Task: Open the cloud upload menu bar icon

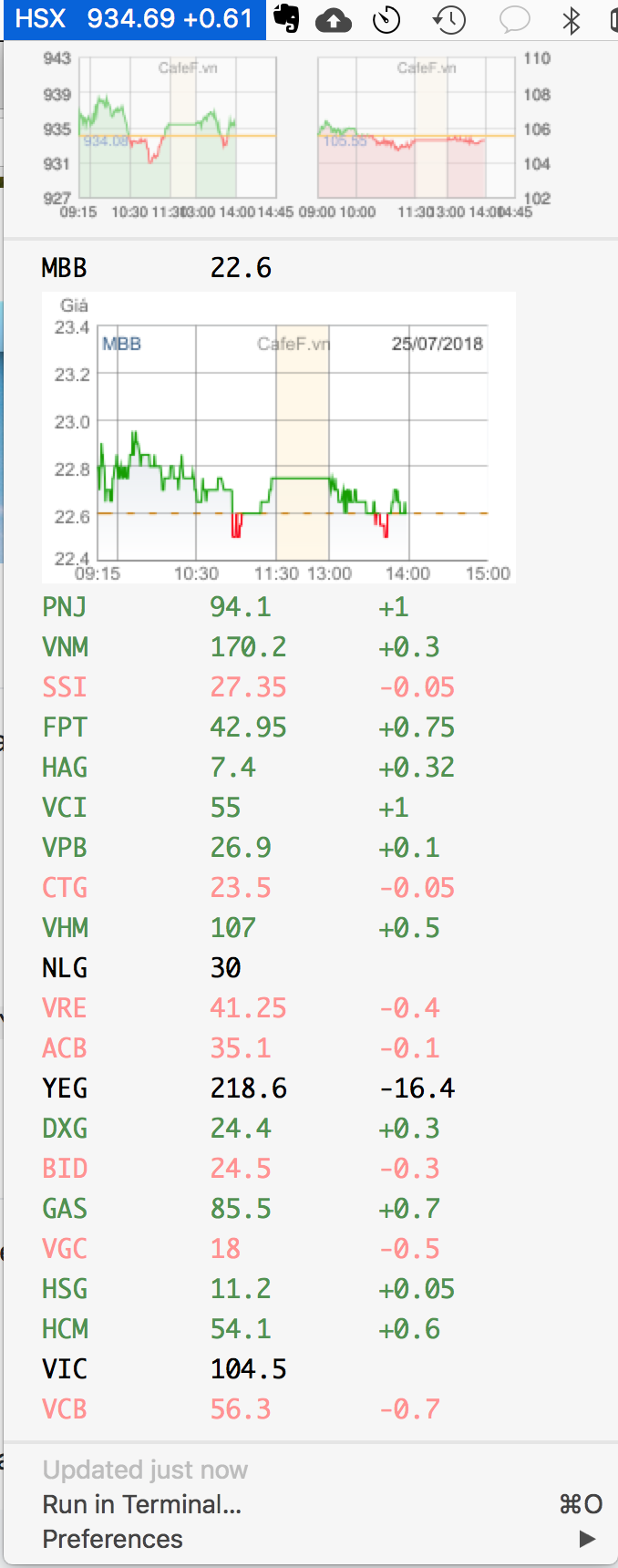Action: pos(334,20)
